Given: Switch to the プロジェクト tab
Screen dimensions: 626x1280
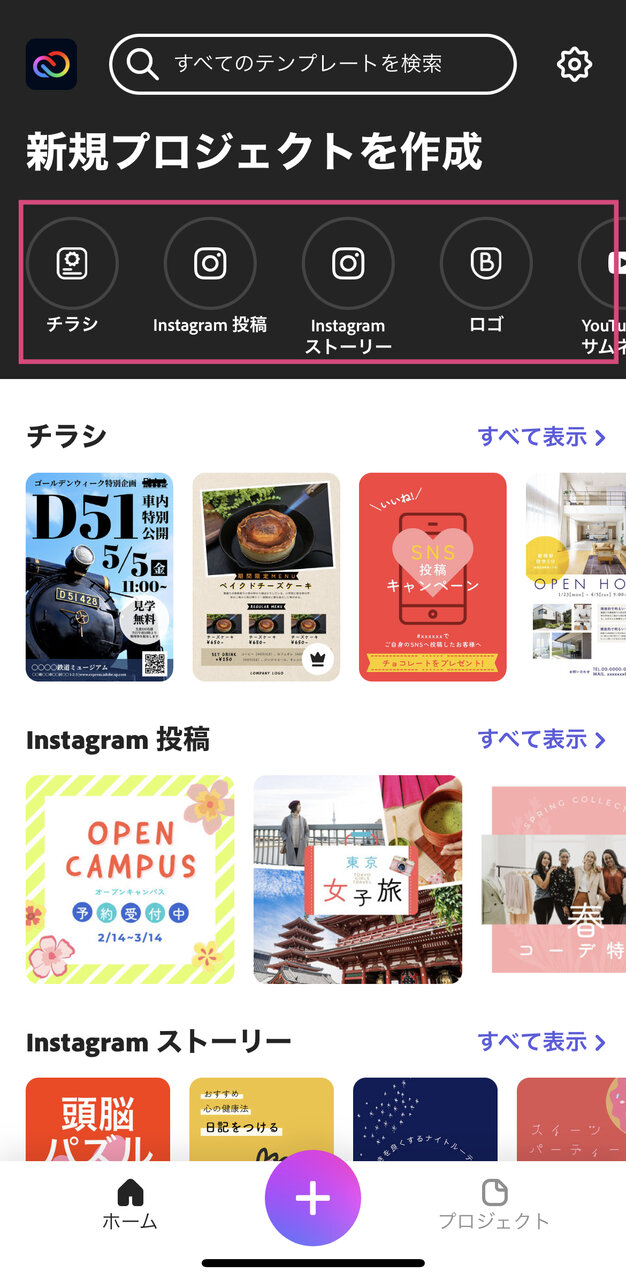Looking at the screenshot, I should tap(494, 1205).
